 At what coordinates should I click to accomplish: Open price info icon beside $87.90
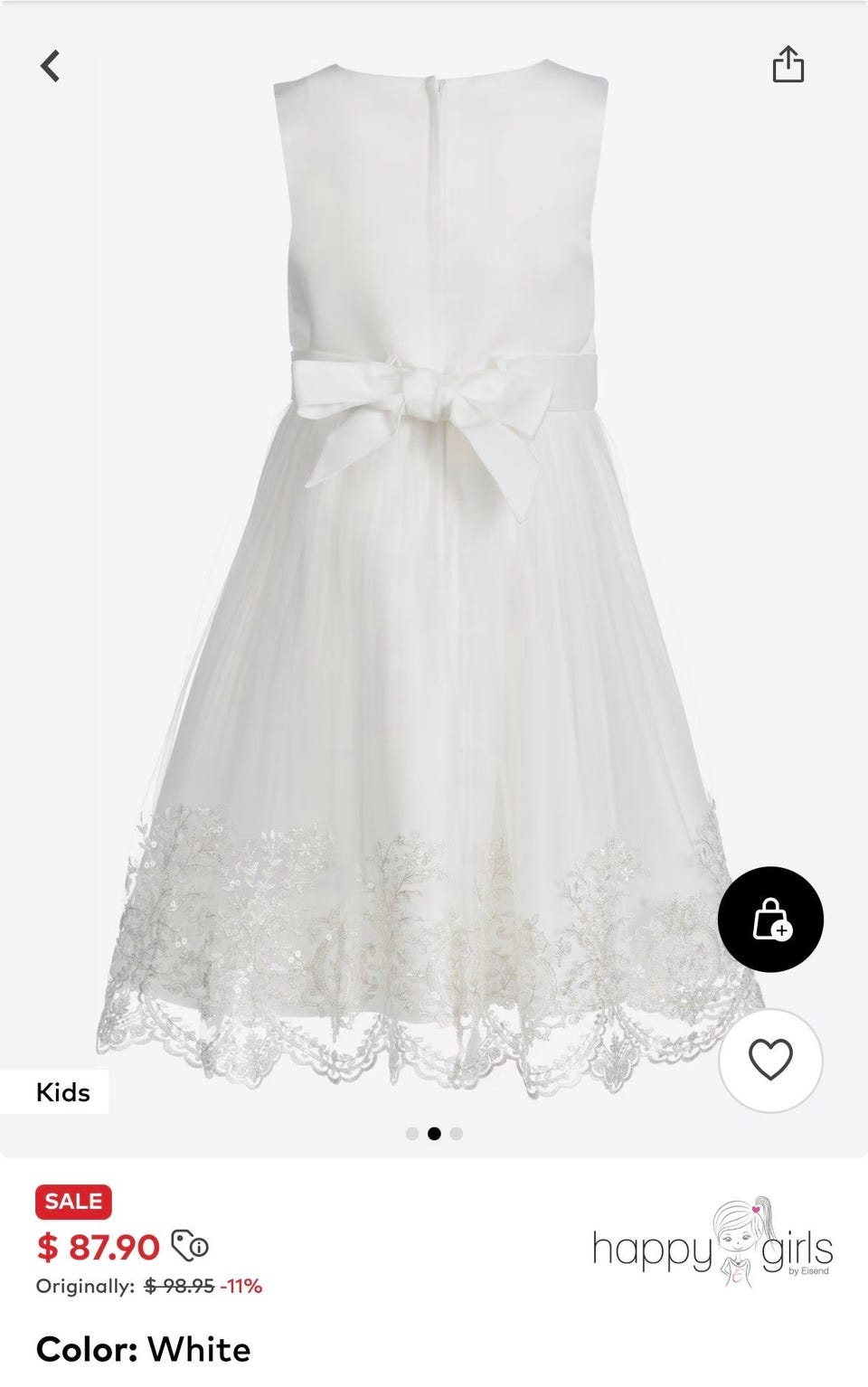coord(190,1246)
